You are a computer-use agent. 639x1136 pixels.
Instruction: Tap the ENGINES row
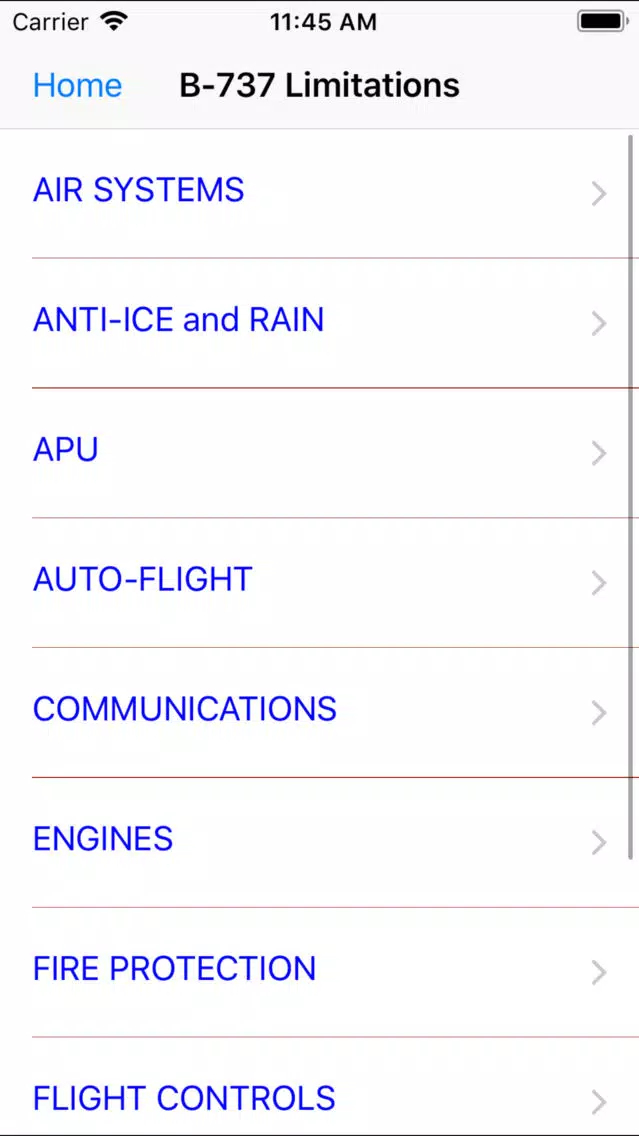[320, 842]
